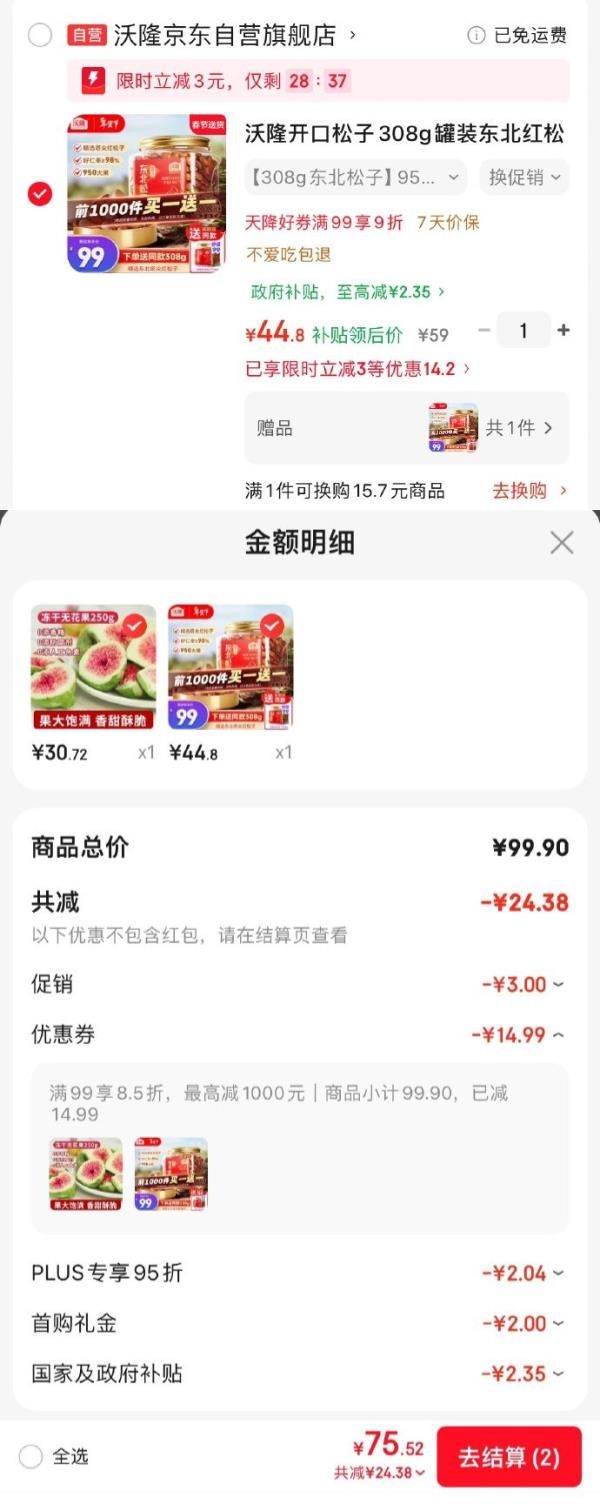Collapse the 优惠券 coupon details
The height and width of the screenshot is (1505, 600).
pyautogui.click(x=517, y=1035)
